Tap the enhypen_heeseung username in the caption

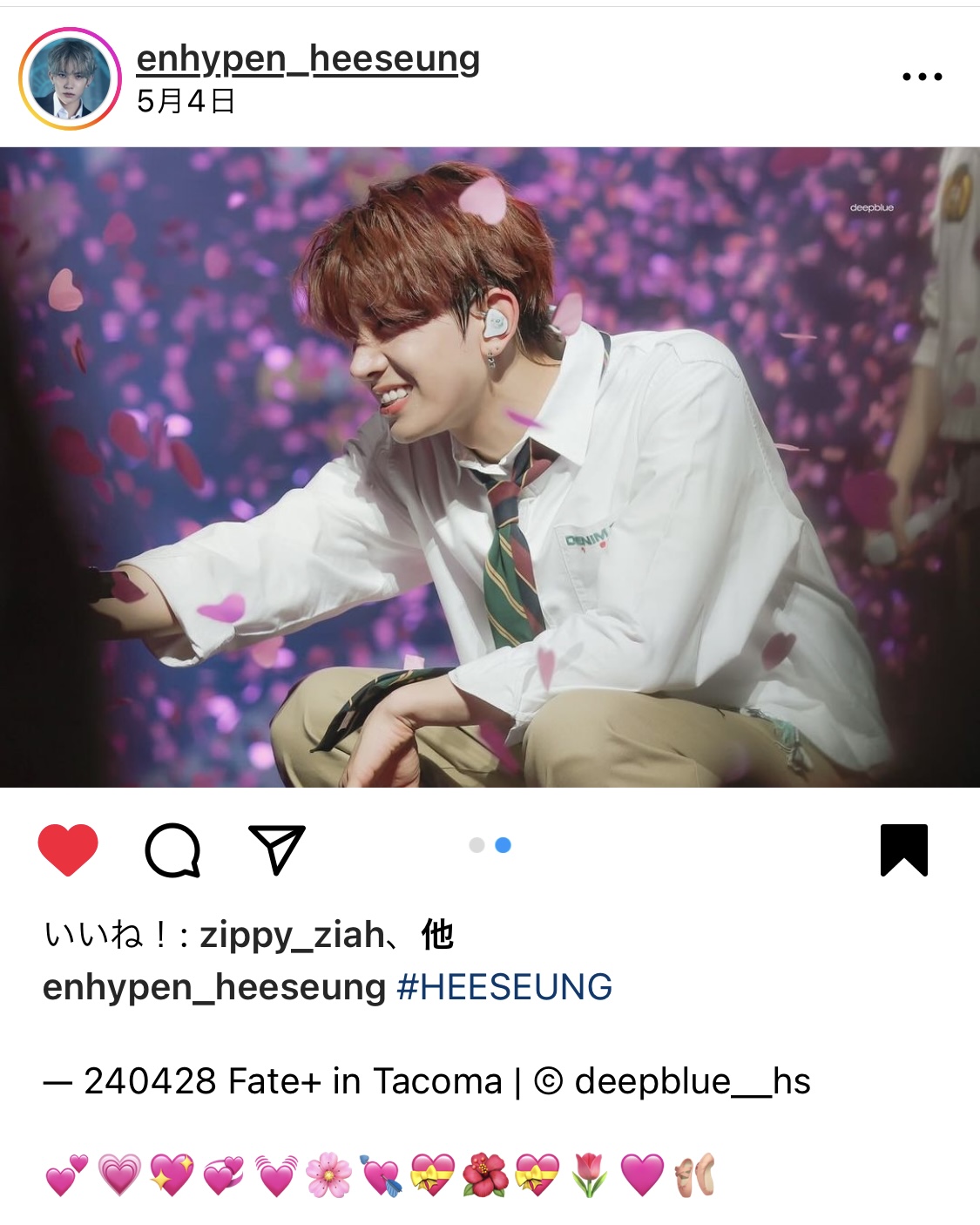pyautogui.click(x=213, y=987)
